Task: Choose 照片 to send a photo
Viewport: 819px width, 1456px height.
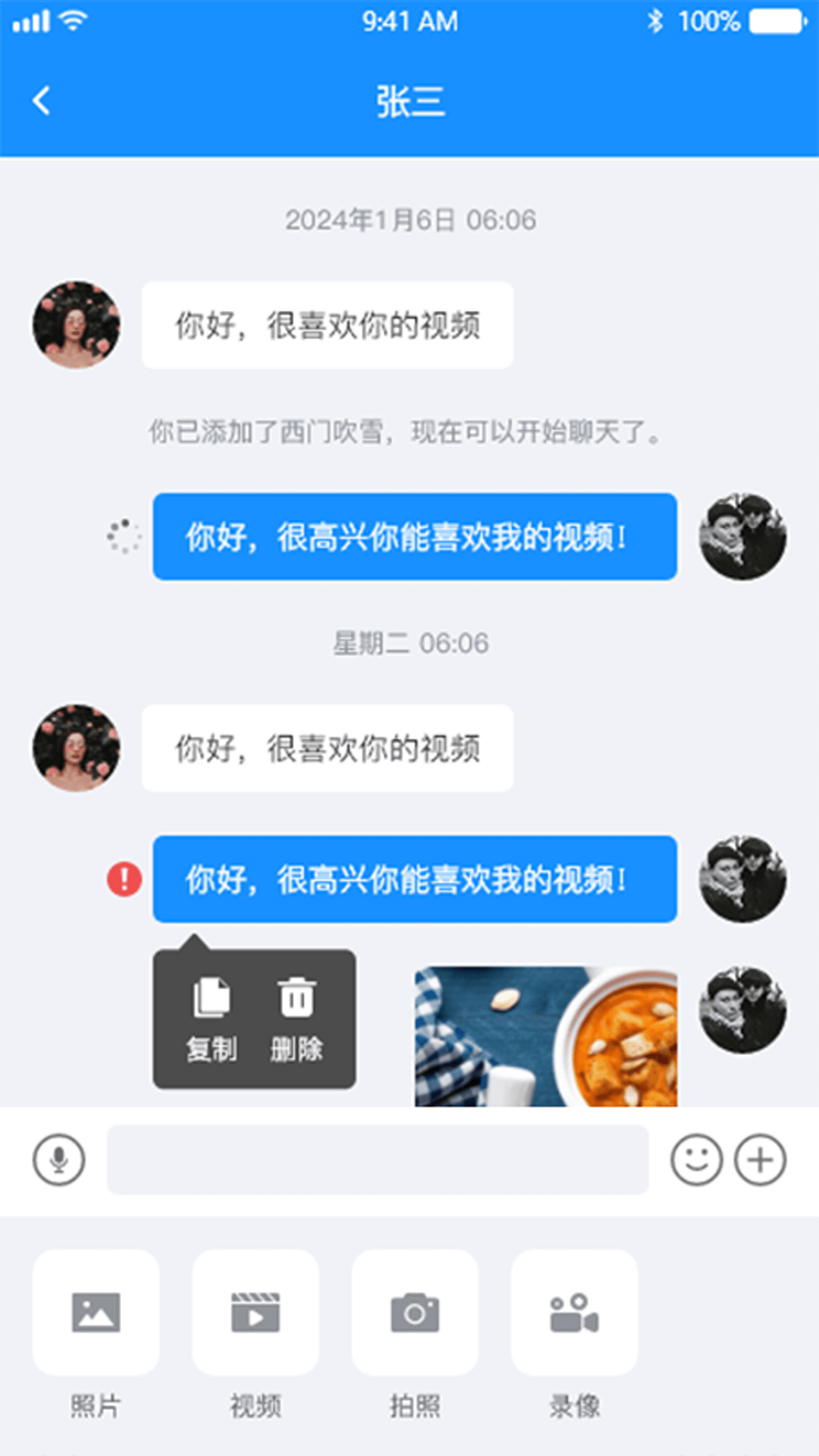Action: point(96,1313)
